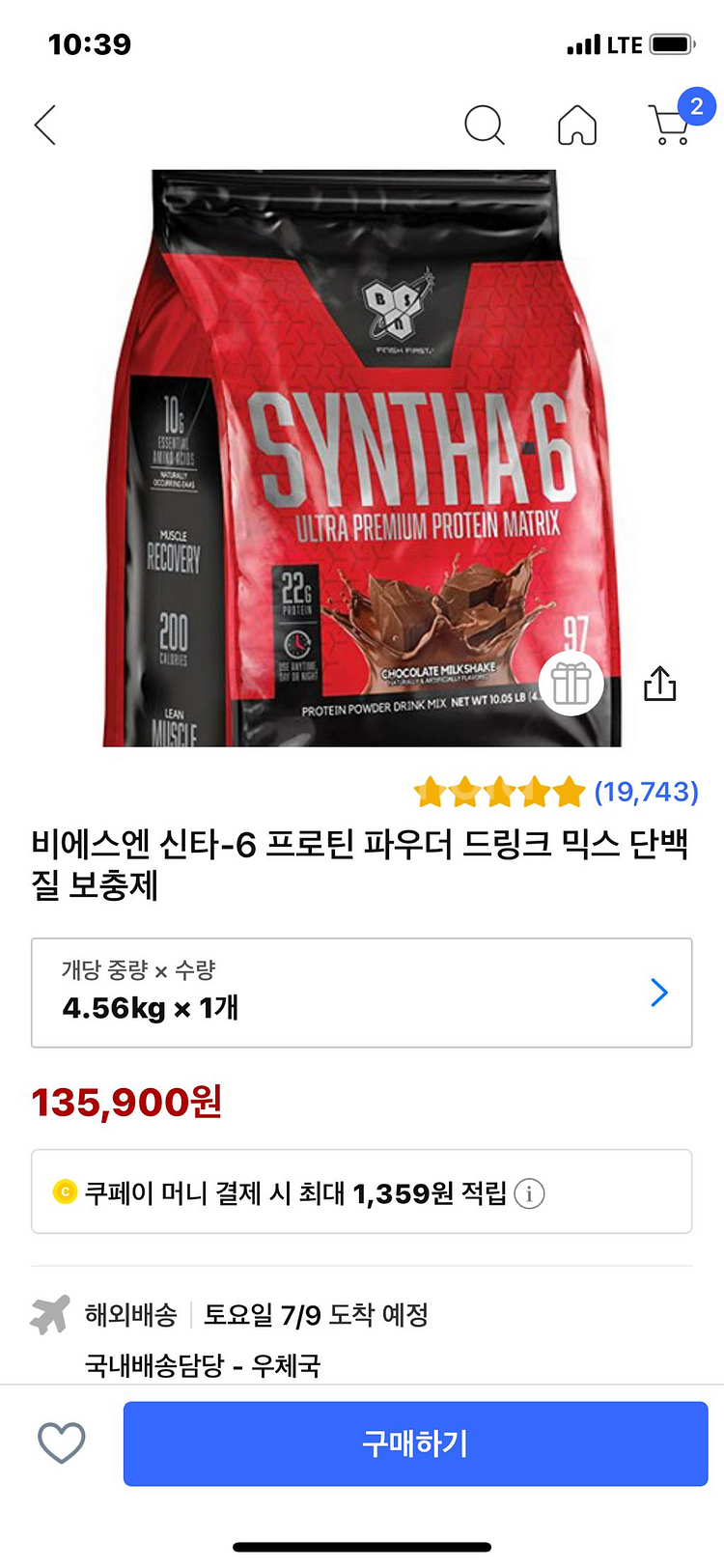This screenshot has width=724, height=1568.
Task: Tap the back arrow at top left
Action: (x=44, y=125)
